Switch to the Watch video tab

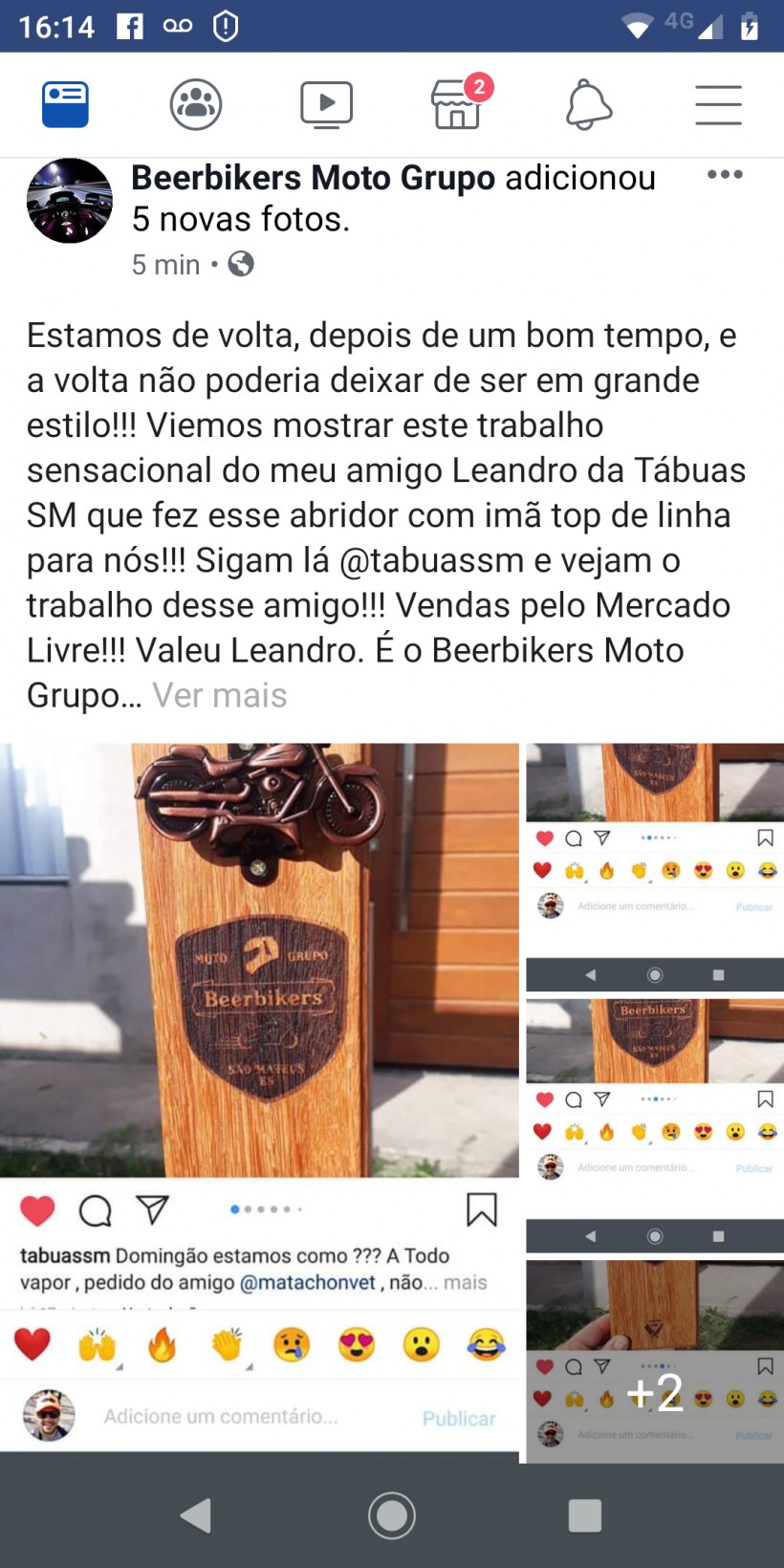point(326,104)
